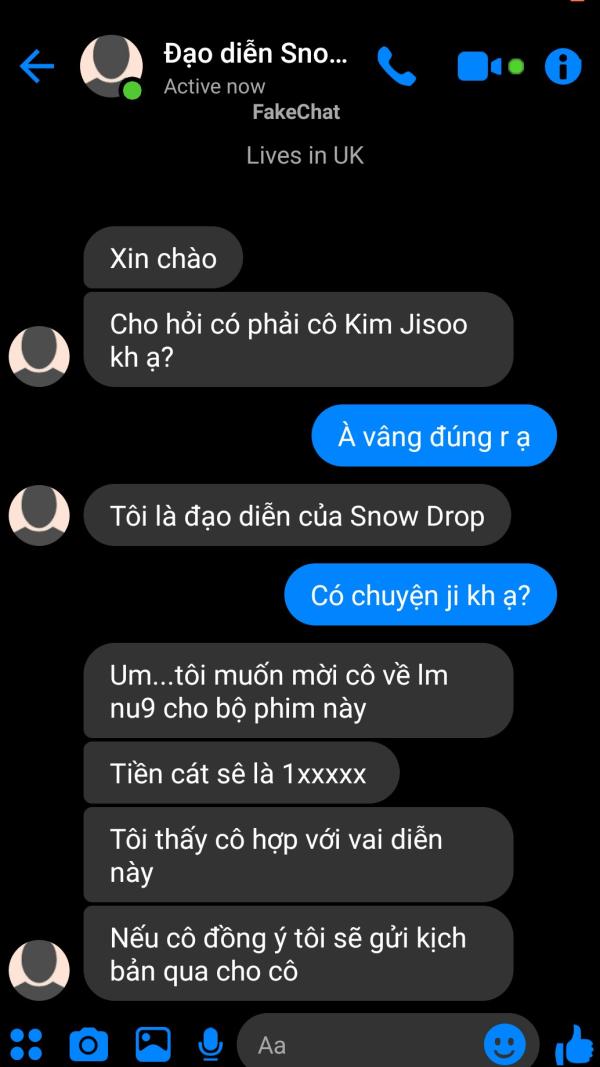Screen dimensions: 600x1067
Task: Go back from this chat
Action: (36, 67)
